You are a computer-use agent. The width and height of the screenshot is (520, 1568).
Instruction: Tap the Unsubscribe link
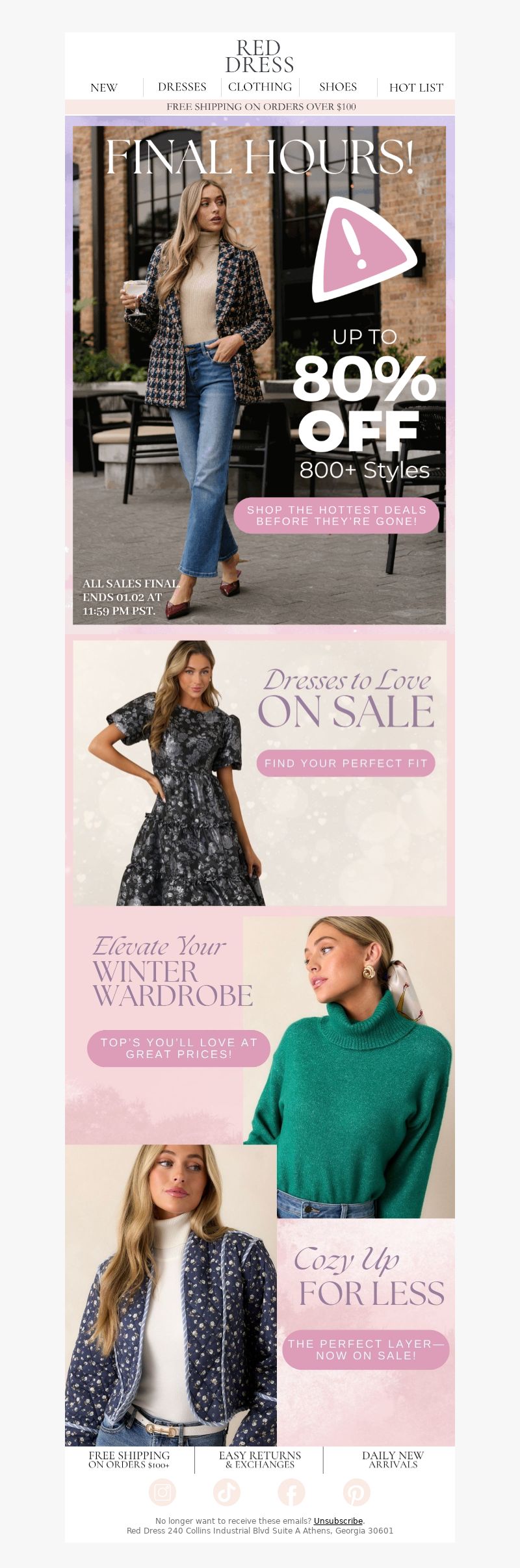[338, 1521]
